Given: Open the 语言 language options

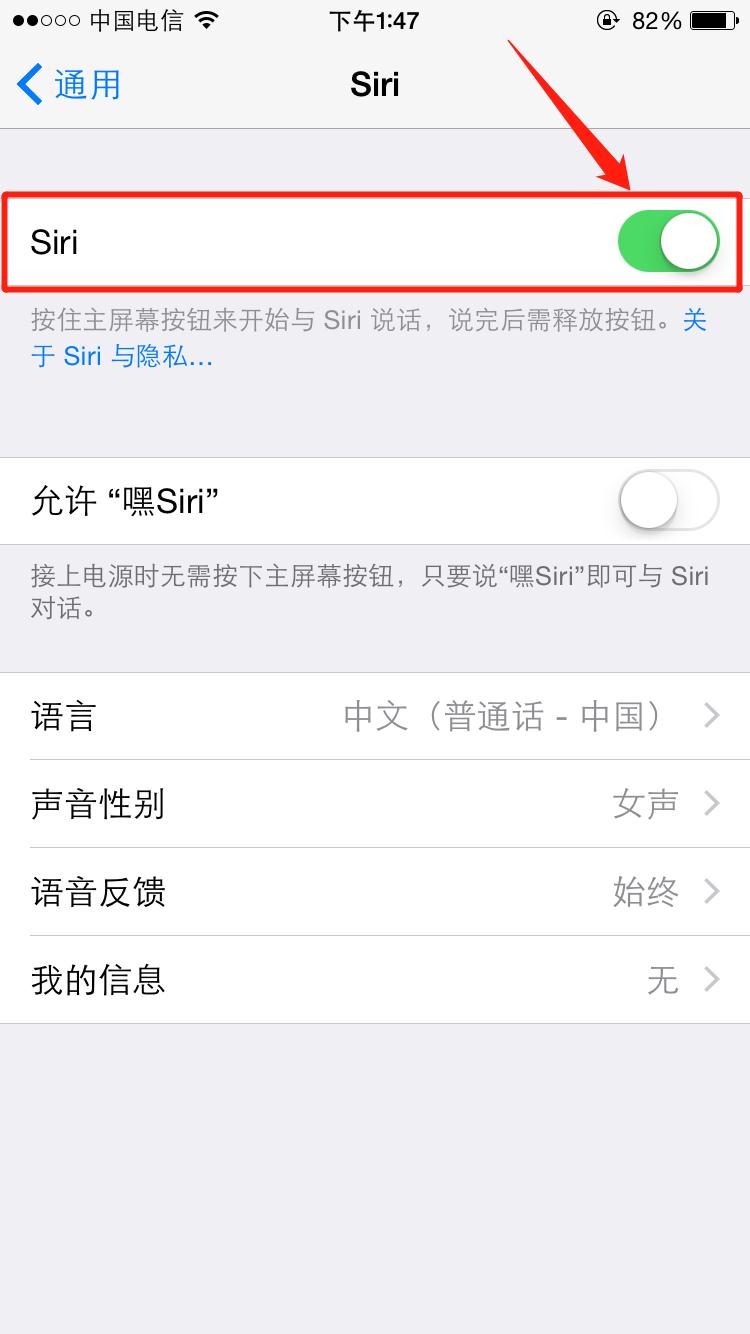Looking at the screenshot, I should [x=375, y=715].
